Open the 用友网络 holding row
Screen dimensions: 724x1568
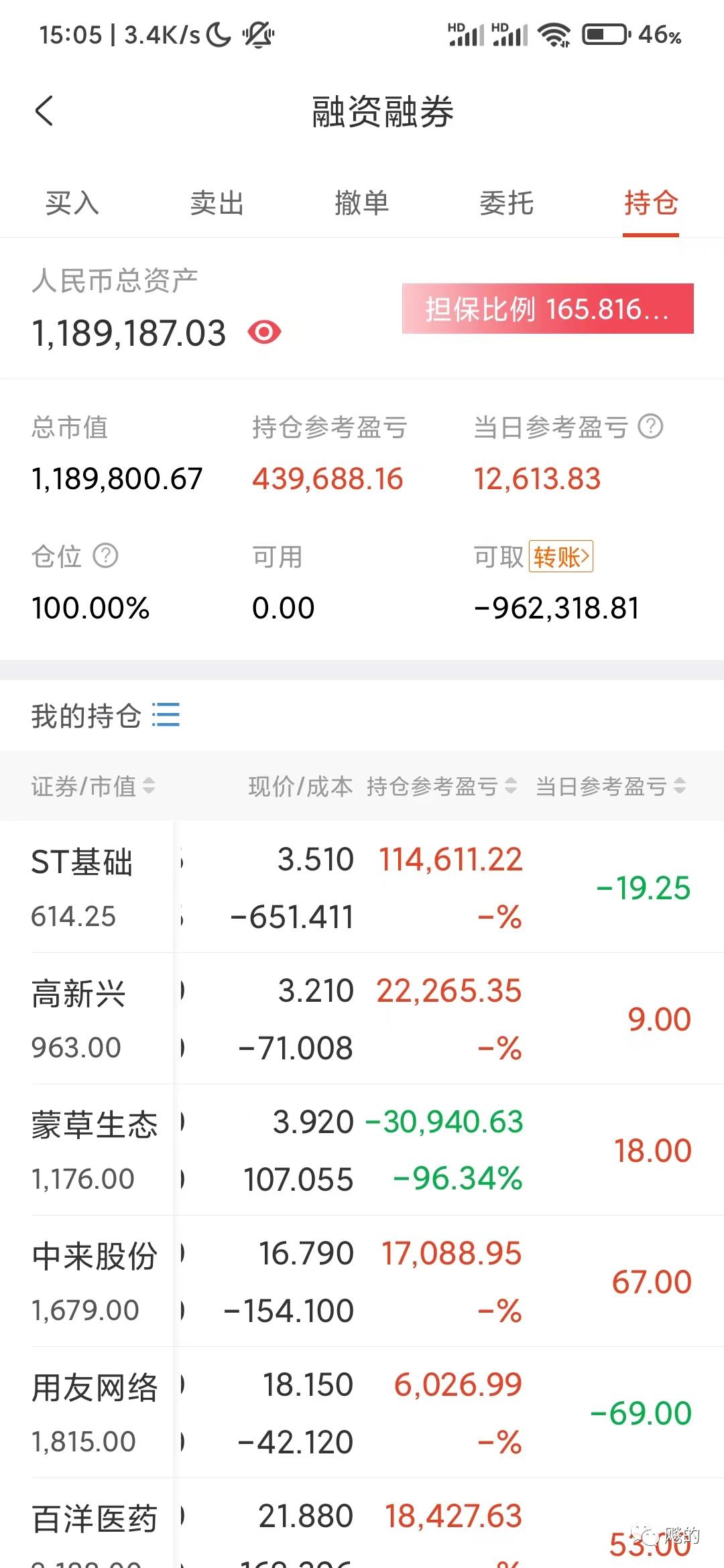point(362,1413)
